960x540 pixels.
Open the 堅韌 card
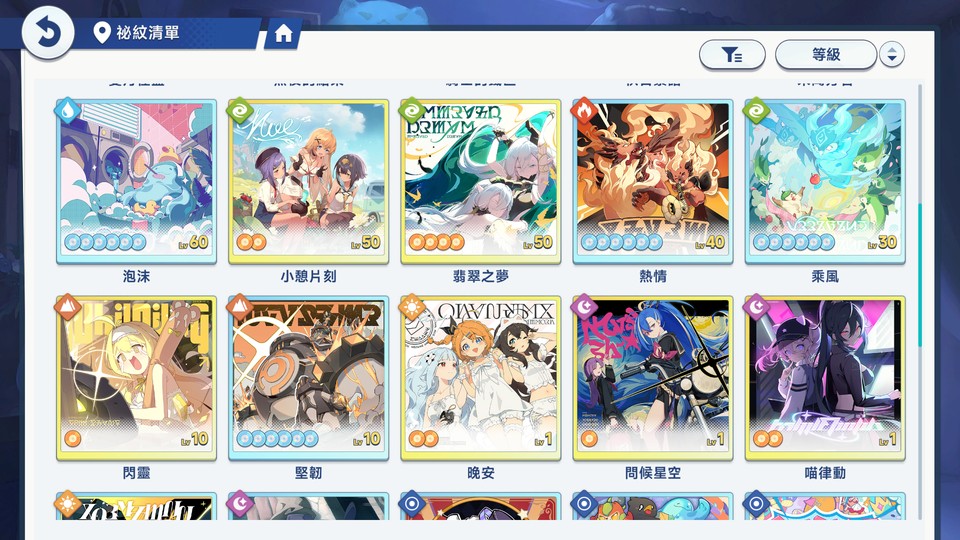pyautogui.click(x=309, y=377)
